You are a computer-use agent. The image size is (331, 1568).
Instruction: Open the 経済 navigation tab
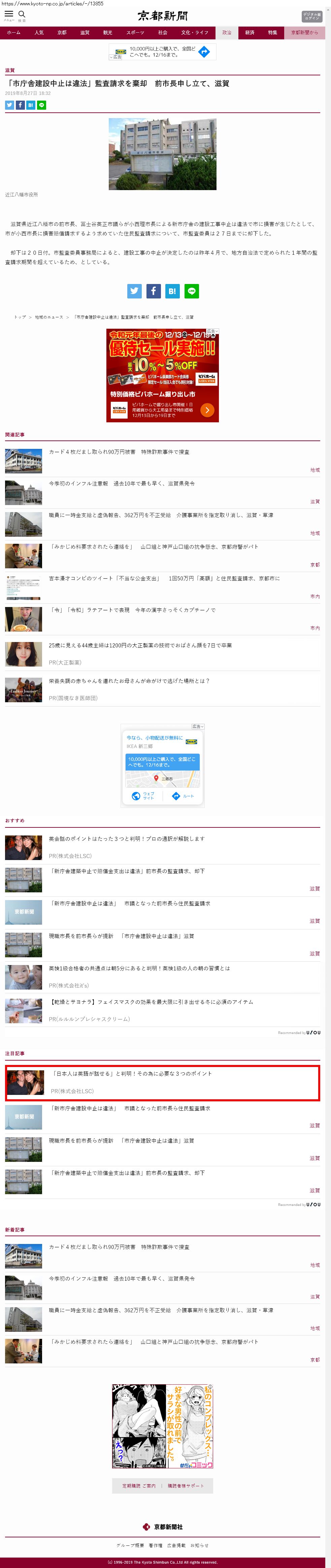249,33
